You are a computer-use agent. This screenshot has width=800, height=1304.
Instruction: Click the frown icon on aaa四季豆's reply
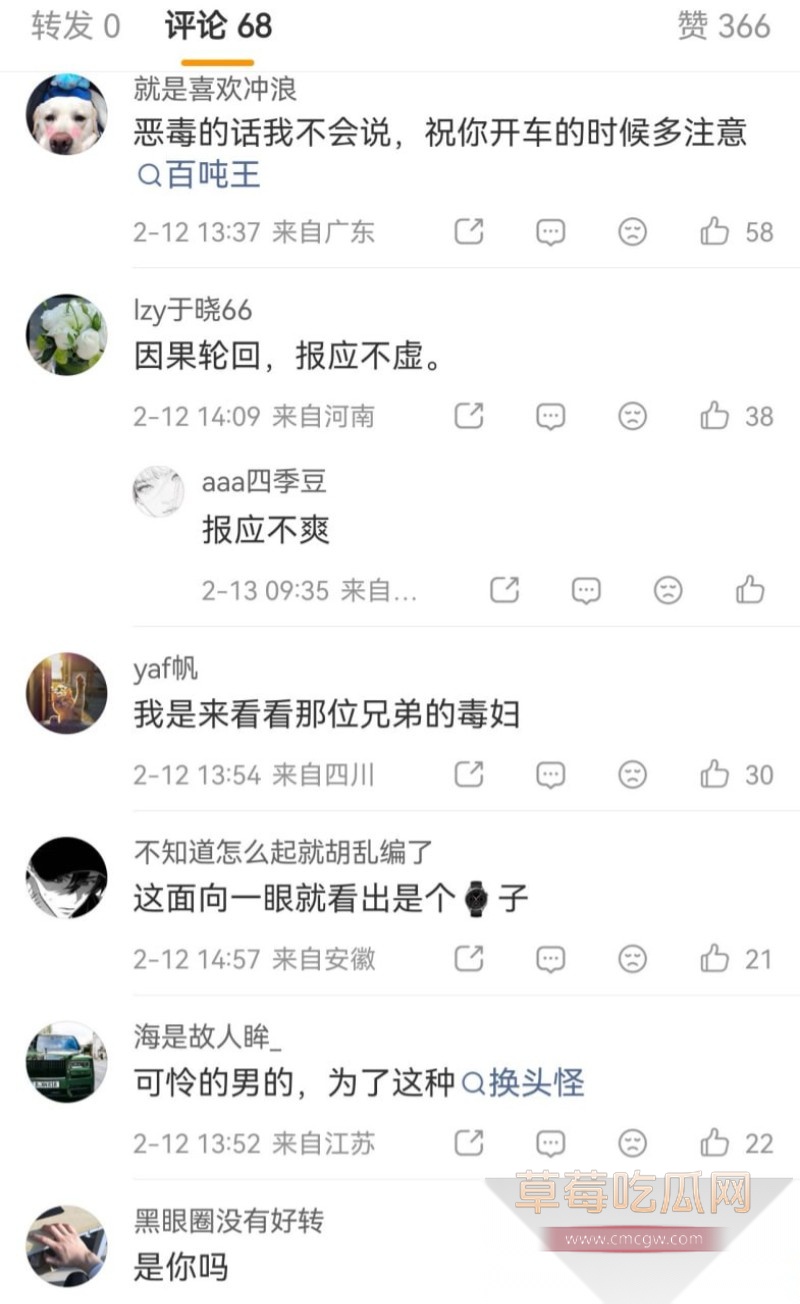(x=669, y=590)
